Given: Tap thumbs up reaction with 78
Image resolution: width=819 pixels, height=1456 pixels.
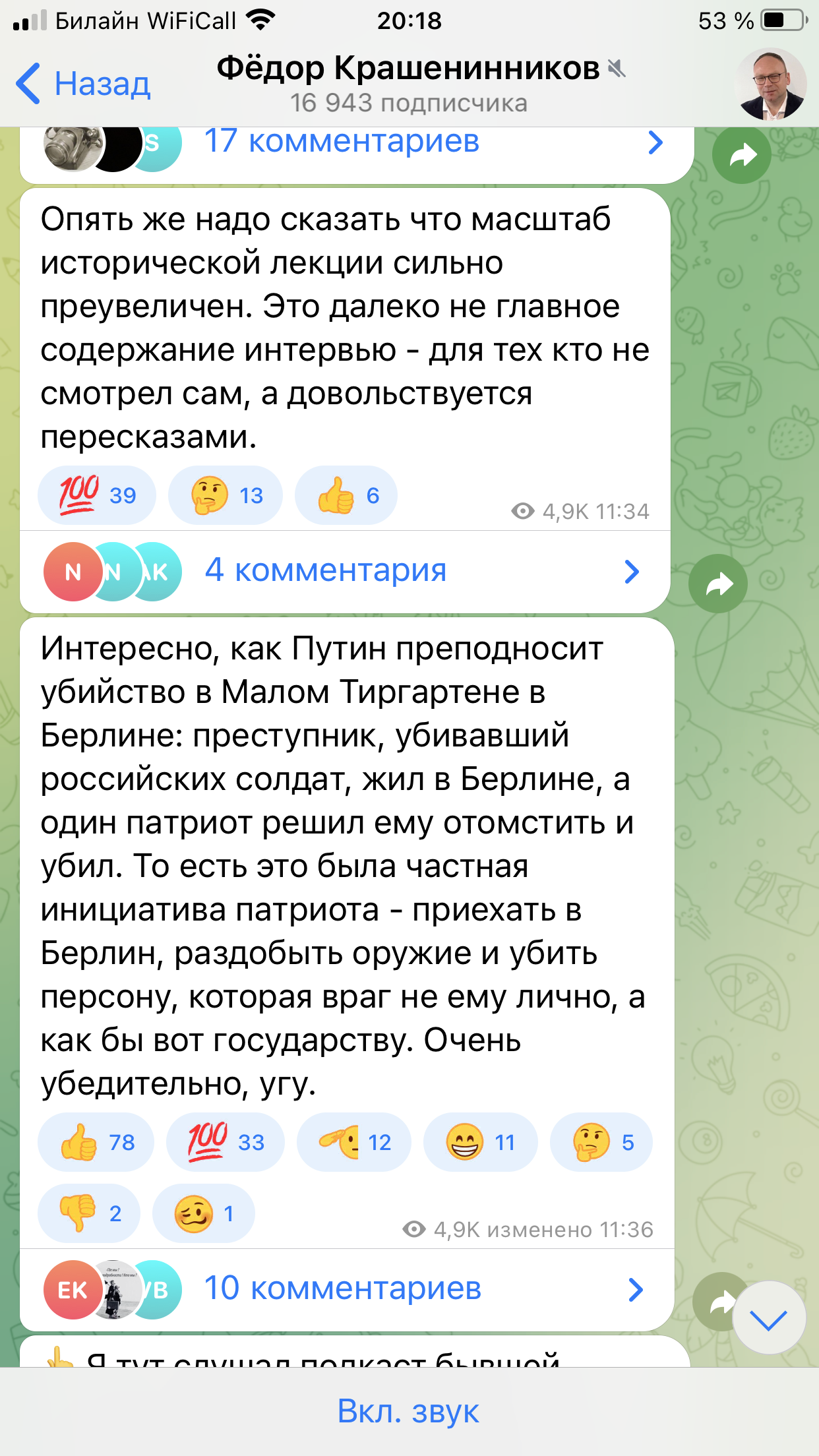Looking at the screenshot, I should point(96,1142).
